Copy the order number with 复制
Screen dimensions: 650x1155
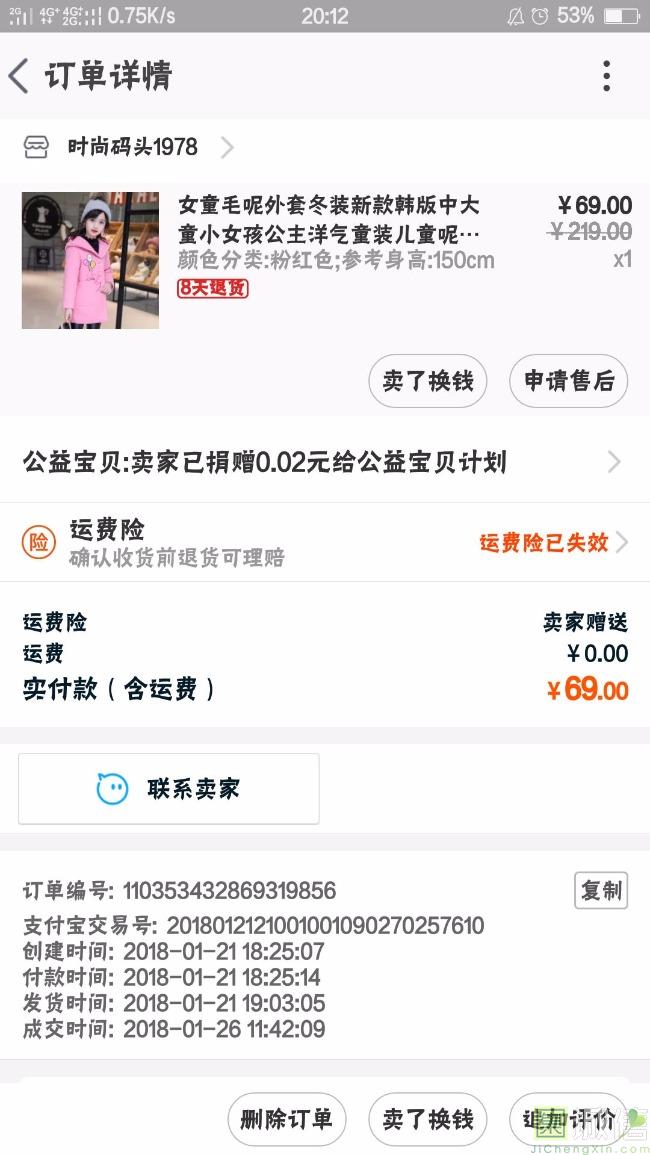(x=601, y=890)
